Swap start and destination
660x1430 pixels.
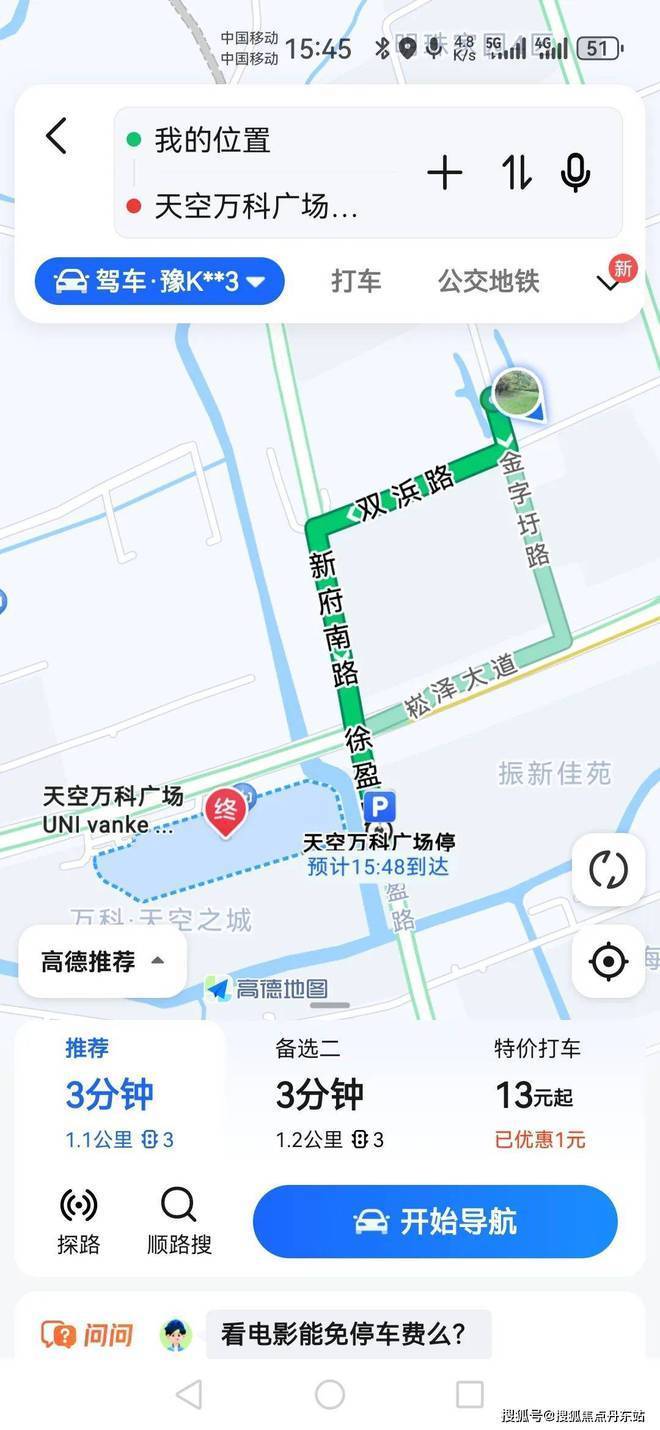516,174
